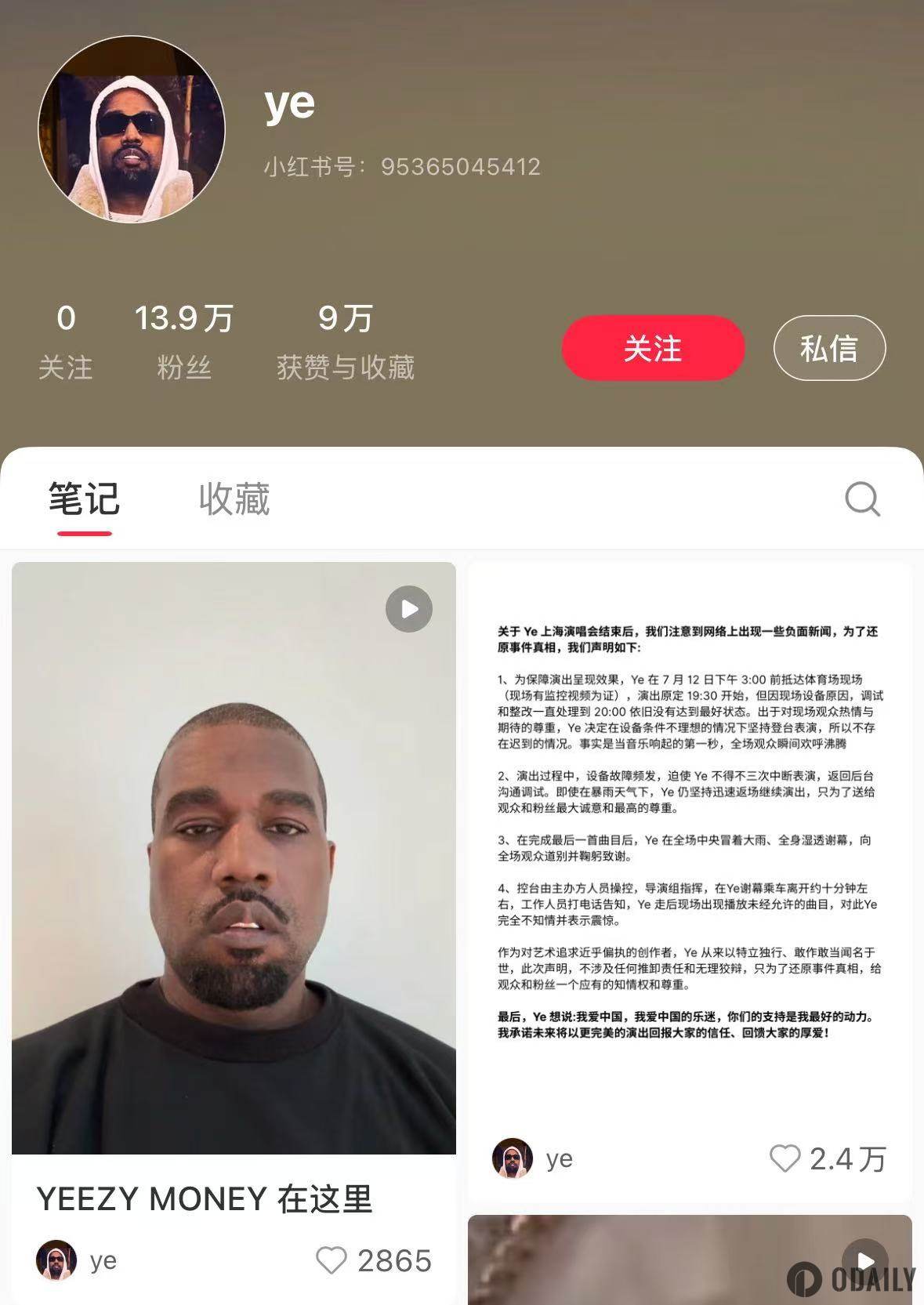Open the partially visible video post at bottom
924x1305 pixels.
tap(689, 1260)
